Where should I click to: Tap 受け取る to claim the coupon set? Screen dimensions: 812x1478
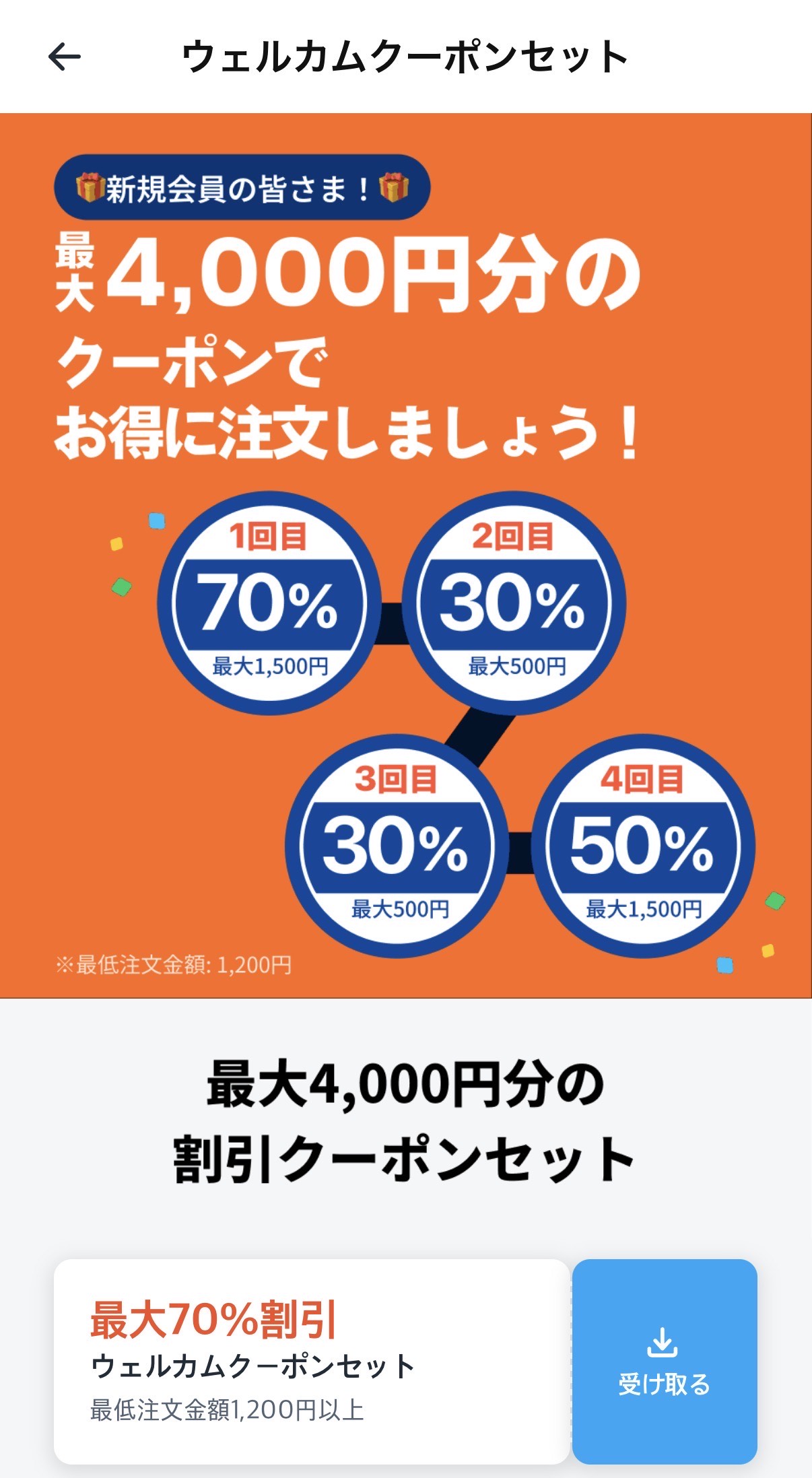[665, 1361]
